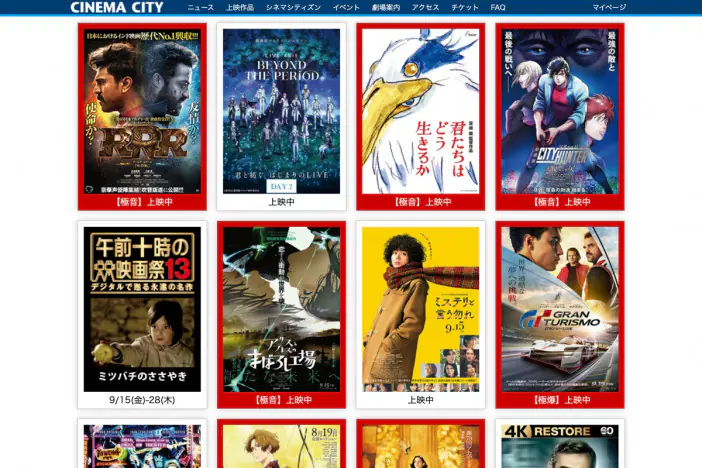
Task: Open 午前十時の映画祭13 card
Action: (142, 310)
